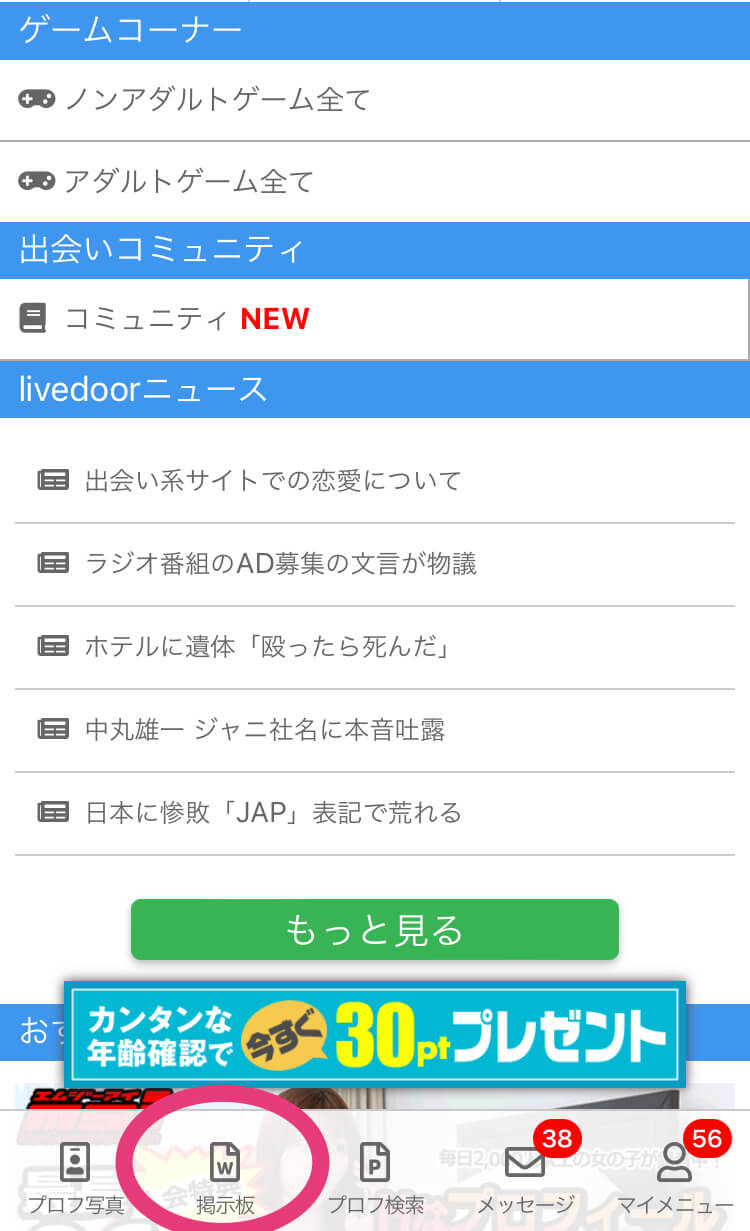Open the メッセージ tab with 38 unread
This screenshot has height=1231, width=750.
click(525, 1180)
